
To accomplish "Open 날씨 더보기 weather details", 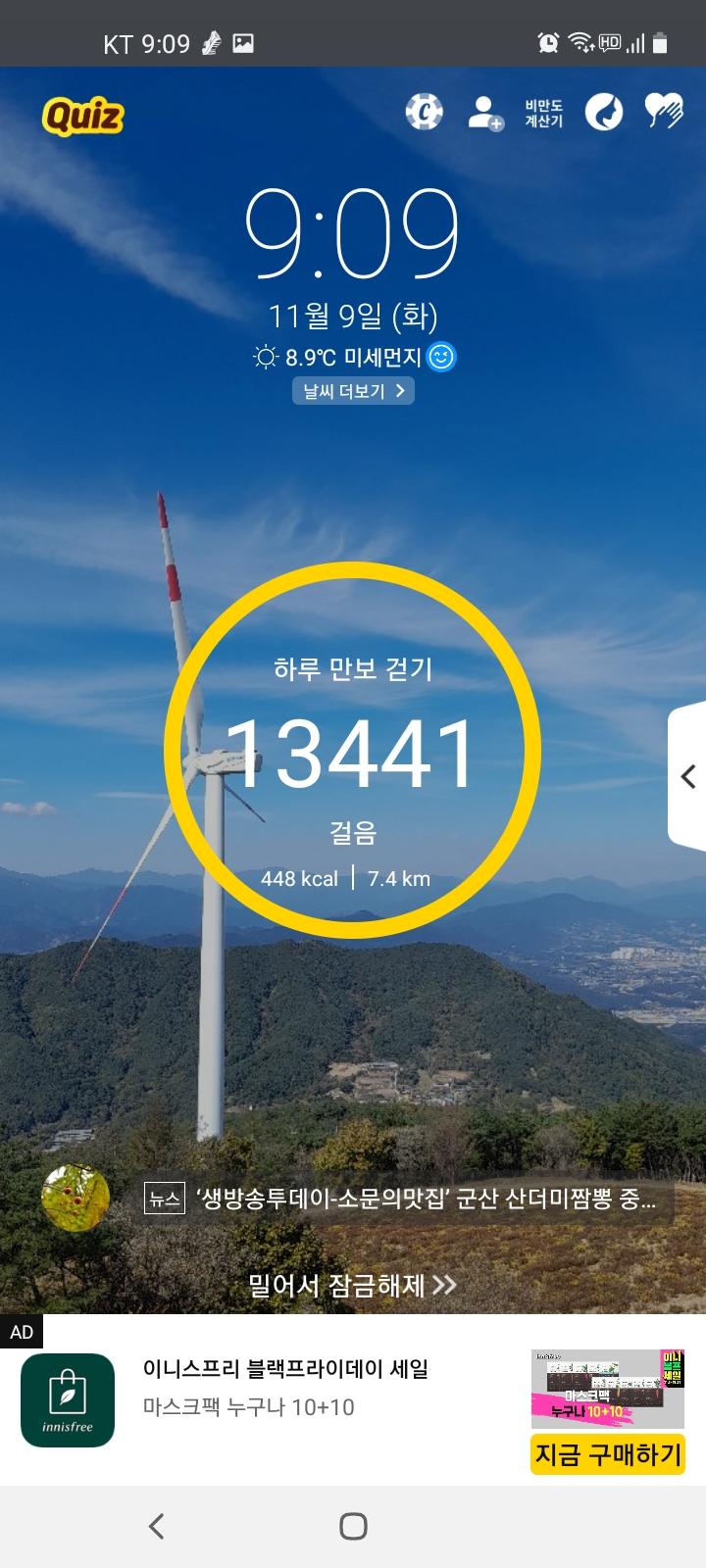I will coord(353,391).
